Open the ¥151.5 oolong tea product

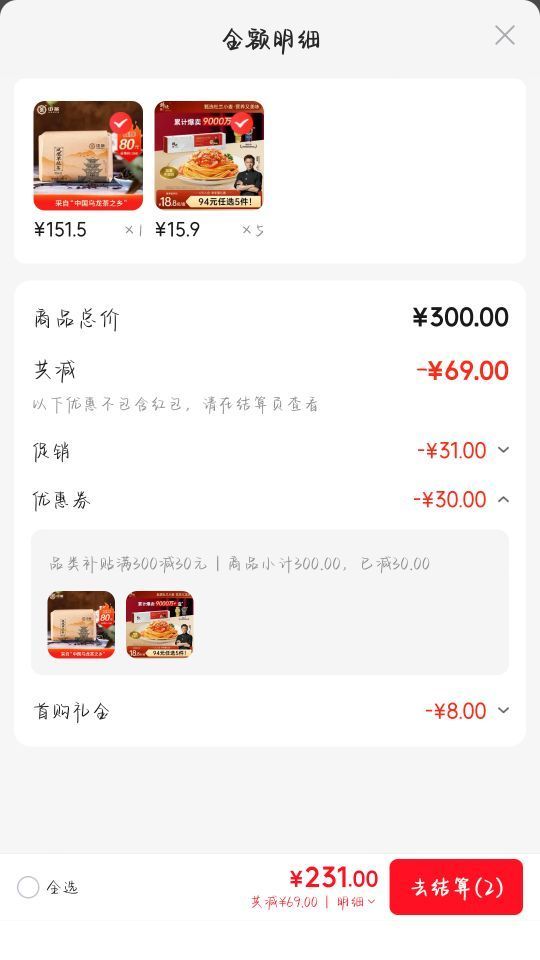click(x=88, y=156)
